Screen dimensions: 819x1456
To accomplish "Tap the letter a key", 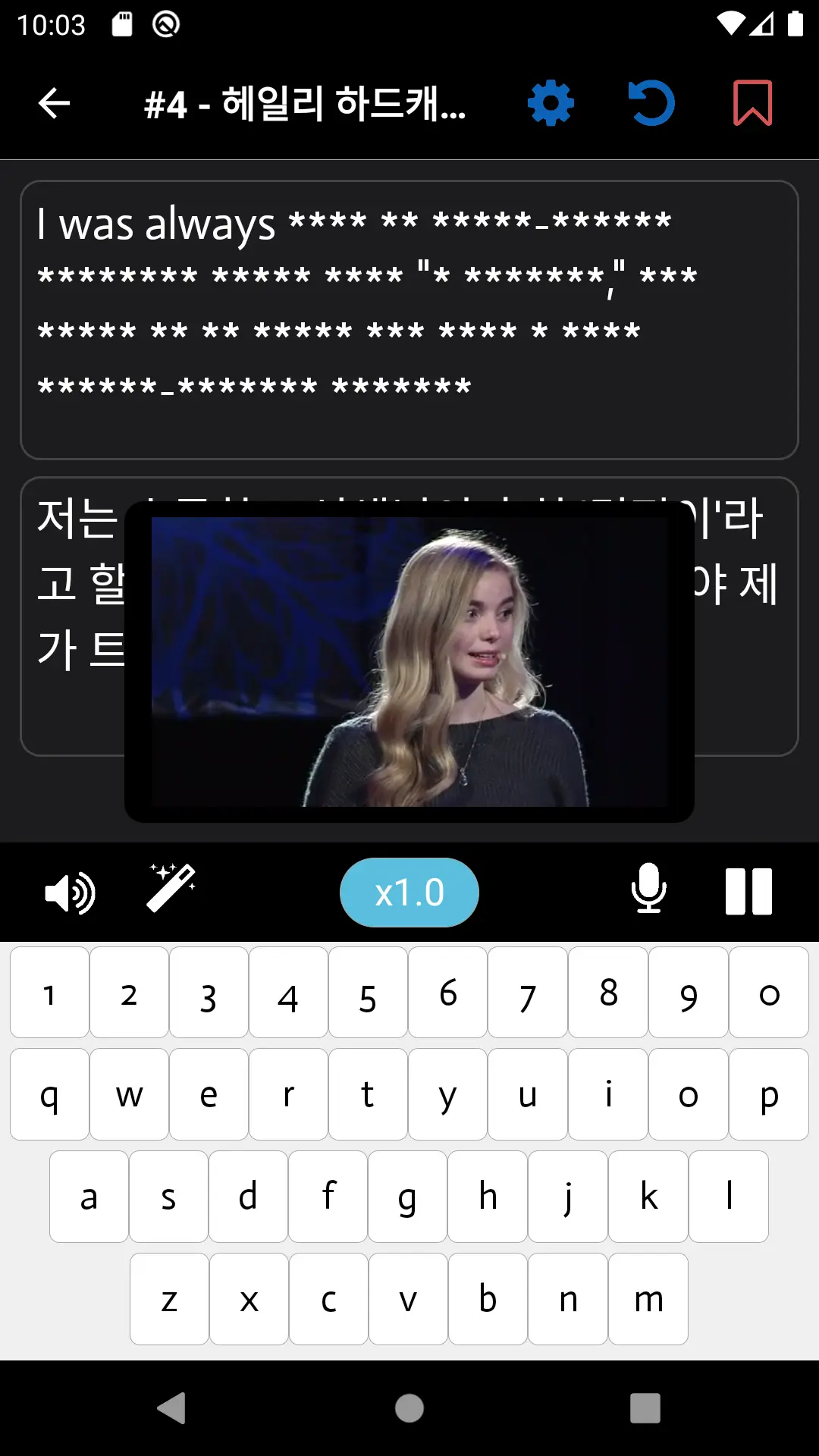I will point(89,1197).
